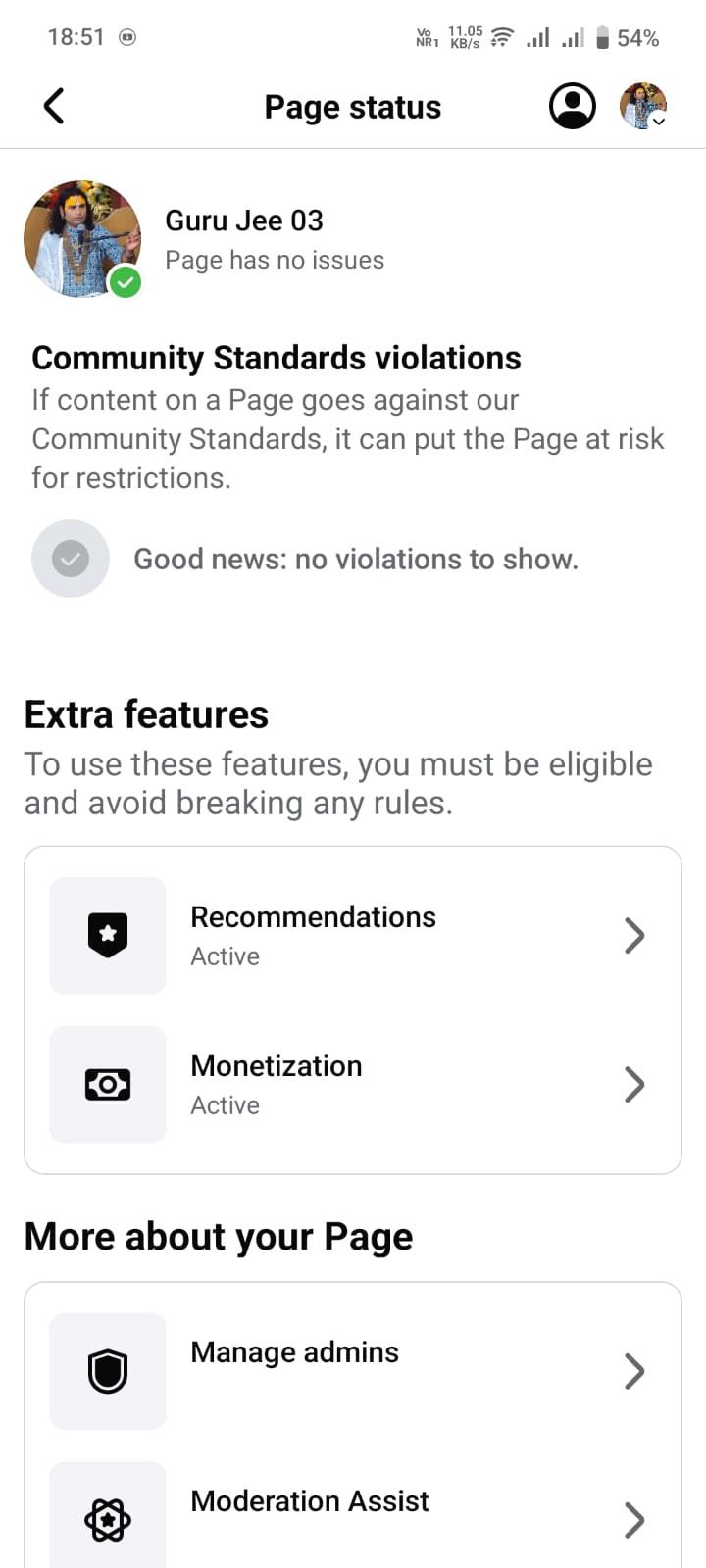Open Monetization feature status
Image resolution: width=706 pixels, height=1568 pixels.
click(353, 1084)
